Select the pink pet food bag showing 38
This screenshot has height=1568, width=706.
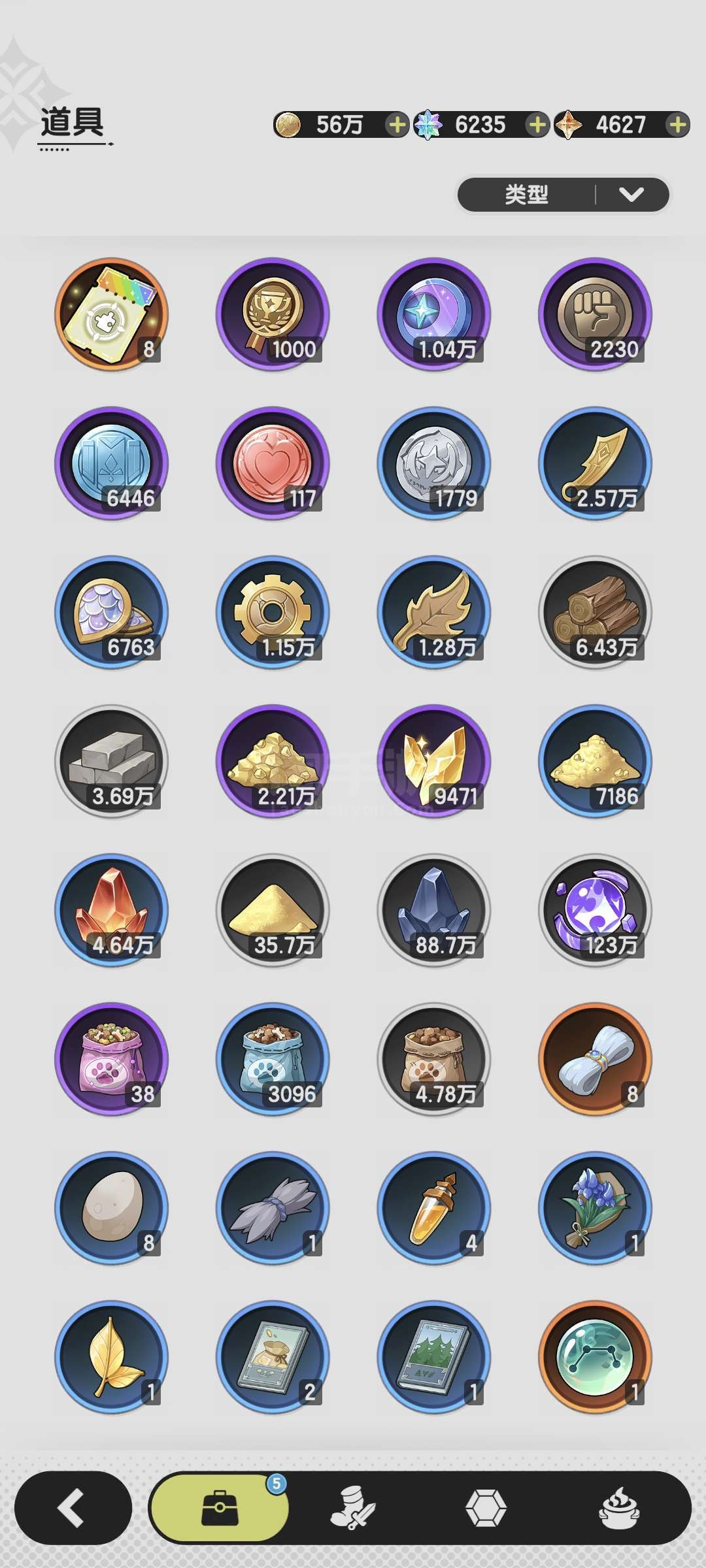[111, 1059]
